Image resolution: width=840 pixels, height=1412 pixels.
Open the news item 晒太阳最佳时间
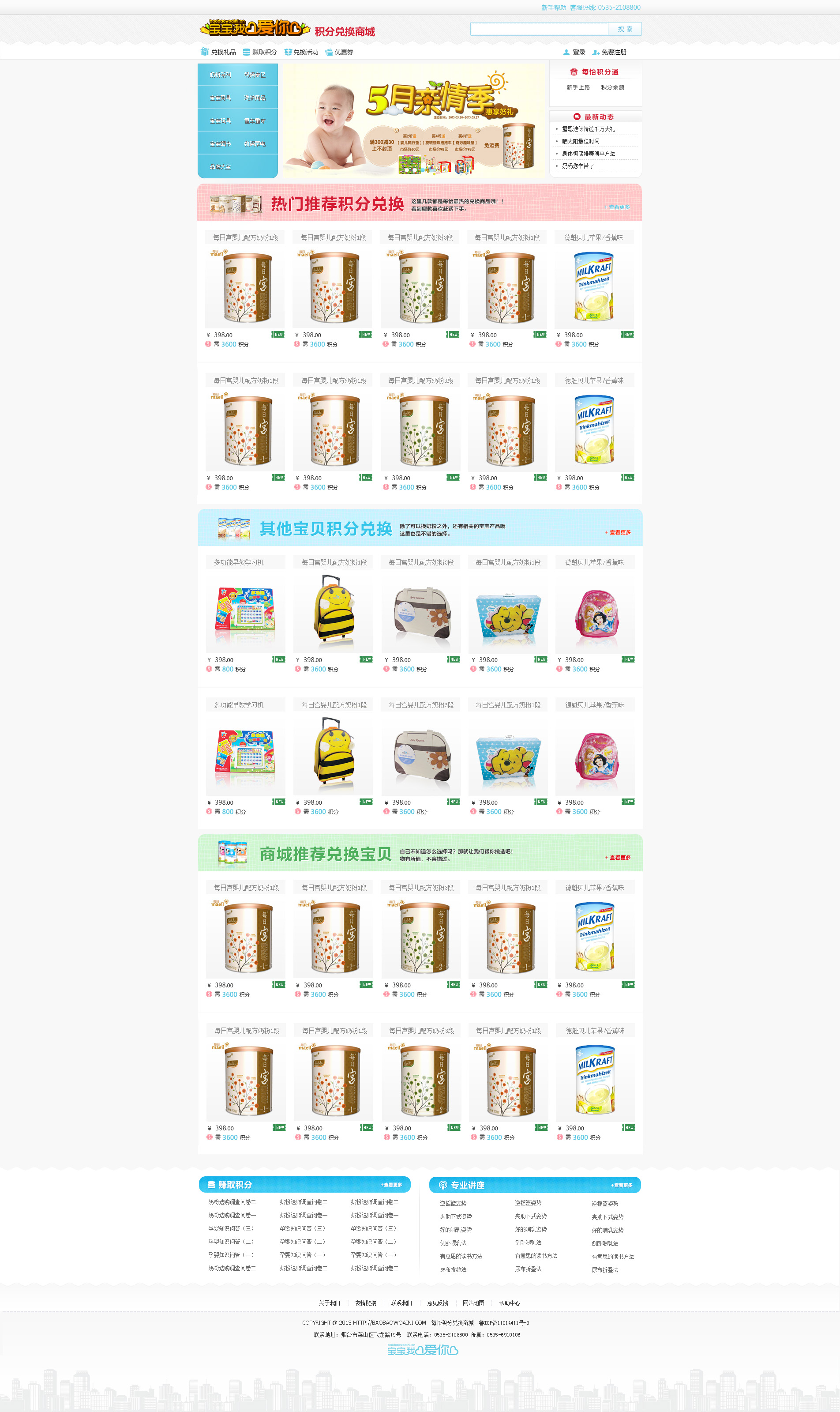[x=580, y=142]
